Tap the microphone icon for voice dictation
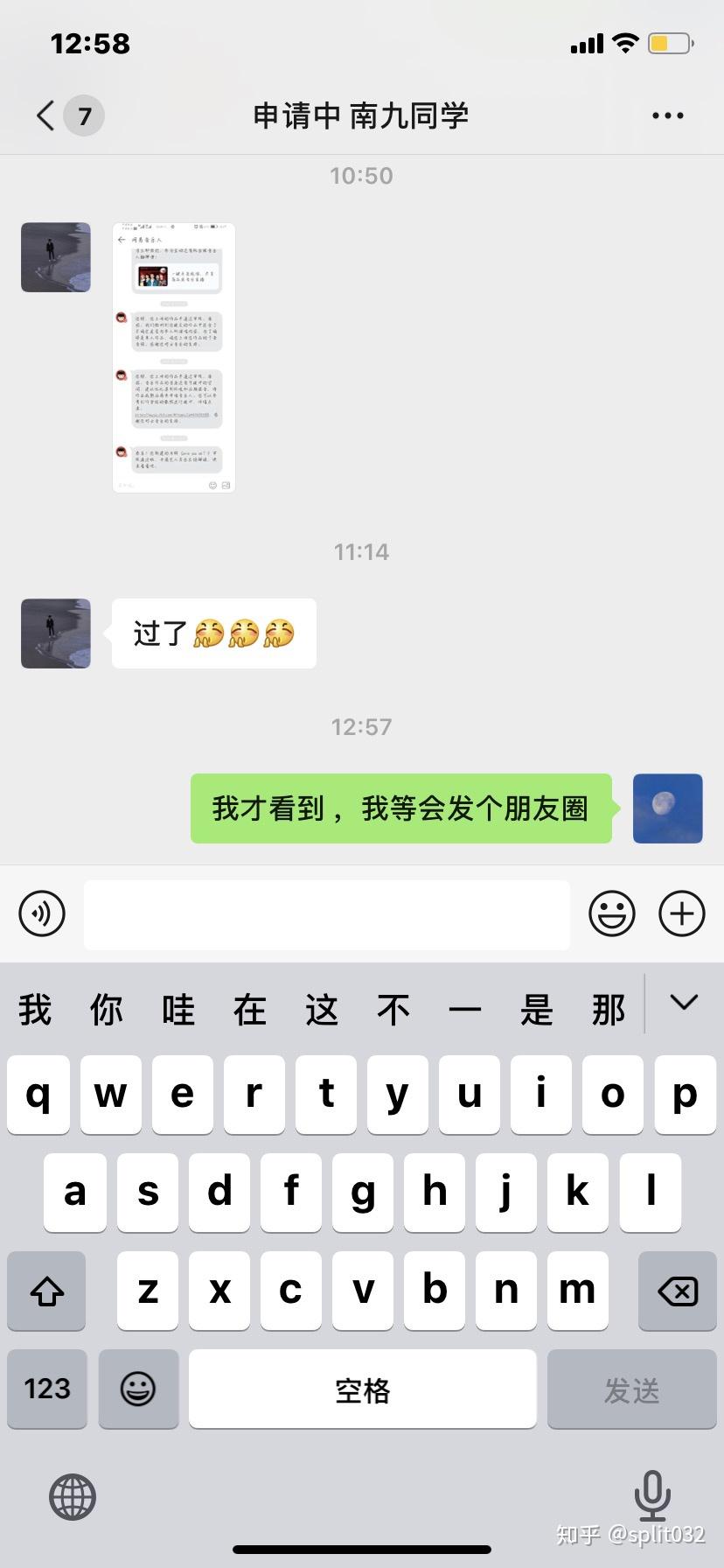The height and width of the screenshot is (1568, 724). pos(653,1496)
